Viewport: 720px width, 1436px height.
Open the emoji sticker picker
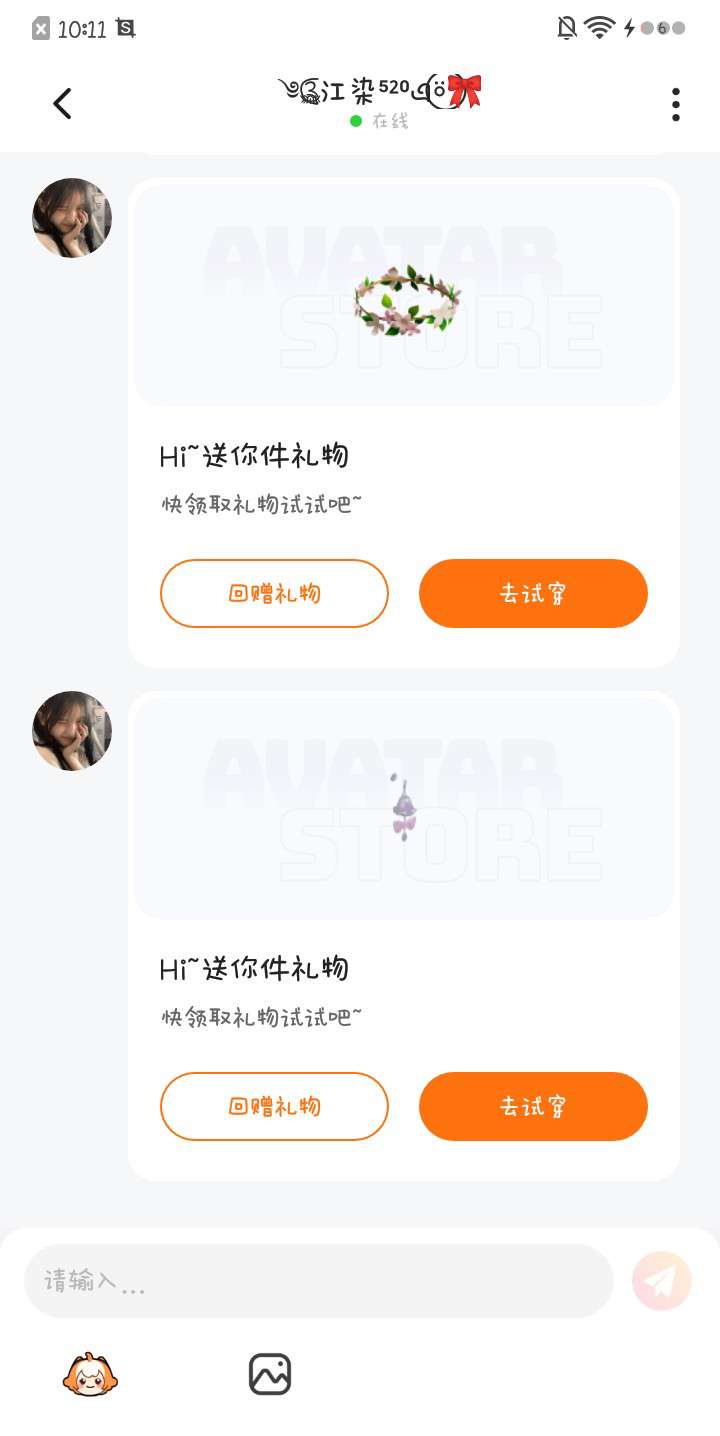[90, 1374]
